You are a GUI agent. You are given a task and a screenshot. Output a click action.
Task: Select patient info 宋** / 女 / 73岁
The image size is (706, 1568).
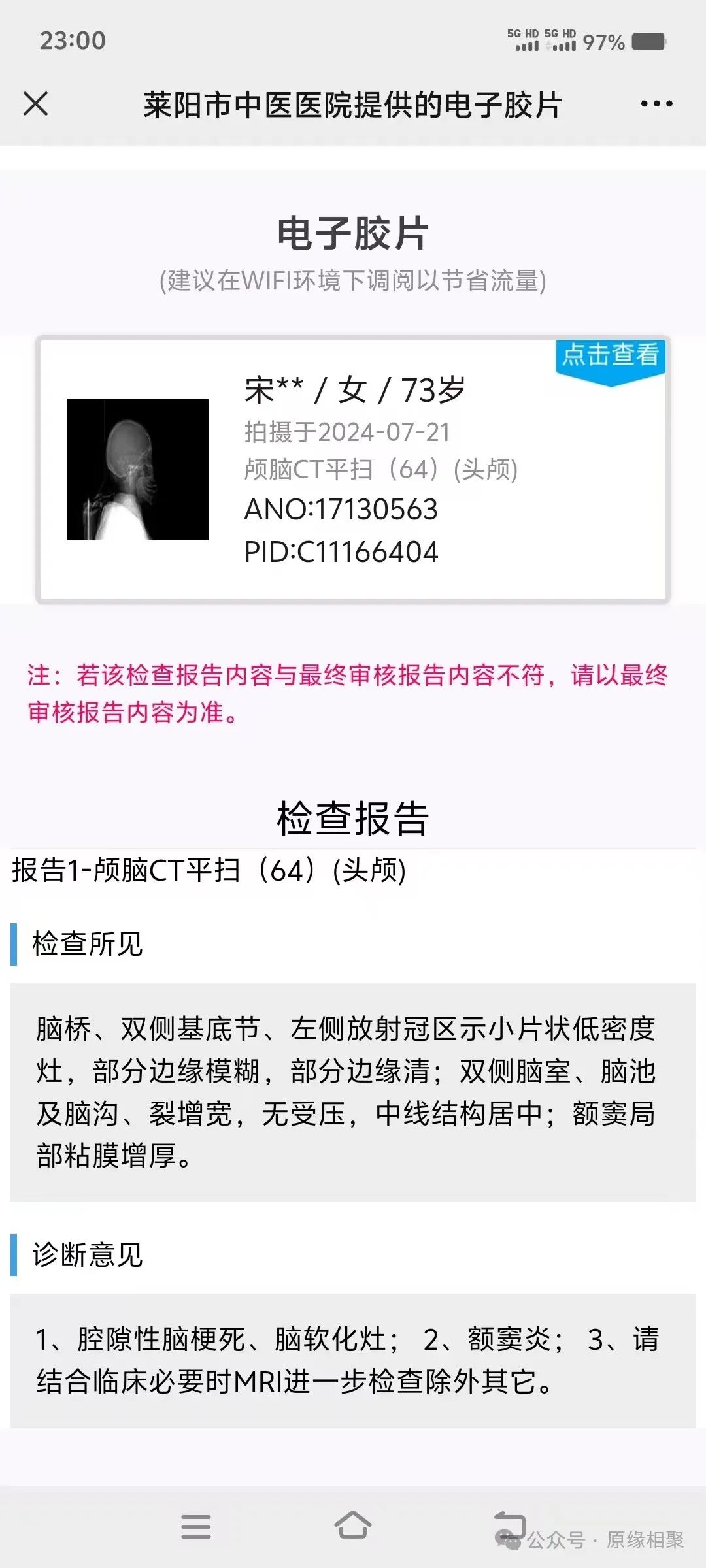(356, 389)
